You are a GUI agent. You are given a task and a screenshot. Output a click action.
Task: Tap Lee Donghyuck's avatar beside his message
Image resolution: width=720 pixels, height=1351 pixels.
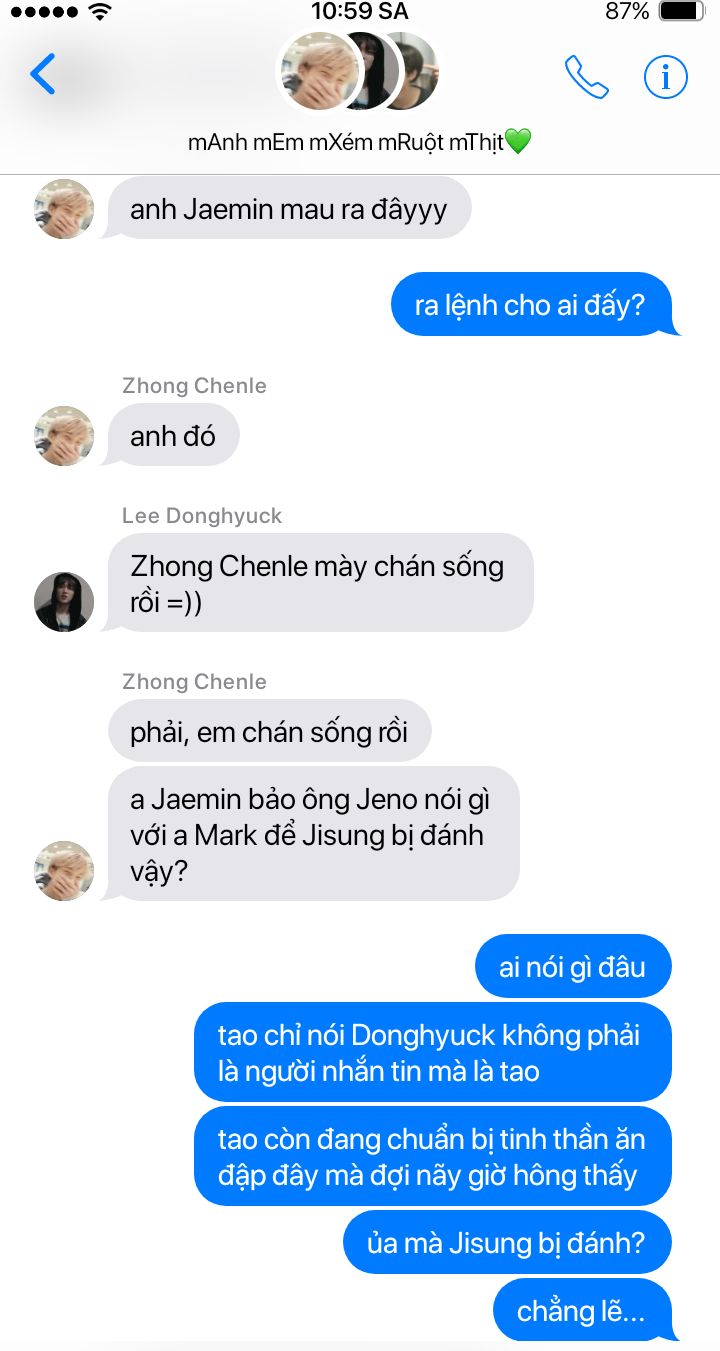click(64, 602)
